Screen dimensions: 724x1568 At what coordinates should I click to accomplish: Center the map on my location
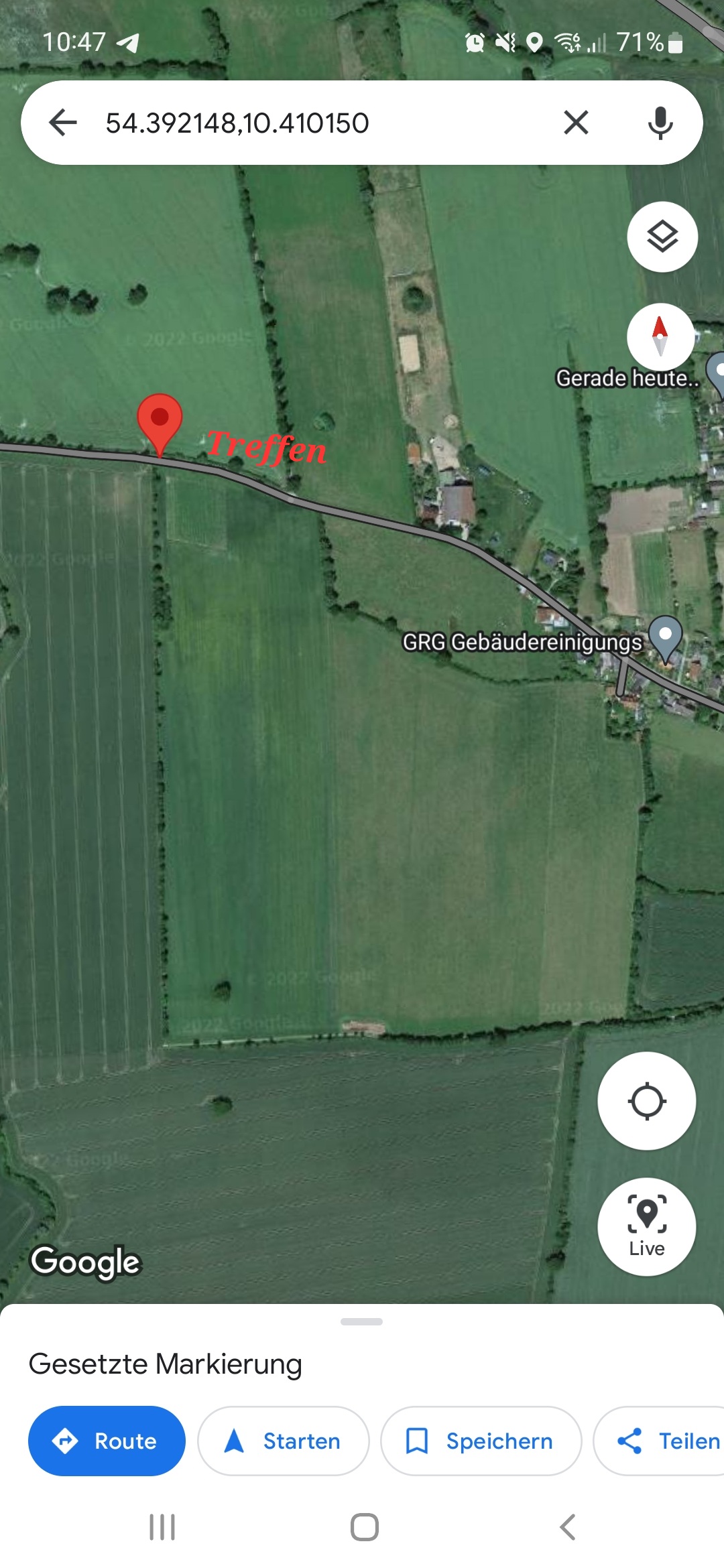(x=647, y=1101)
